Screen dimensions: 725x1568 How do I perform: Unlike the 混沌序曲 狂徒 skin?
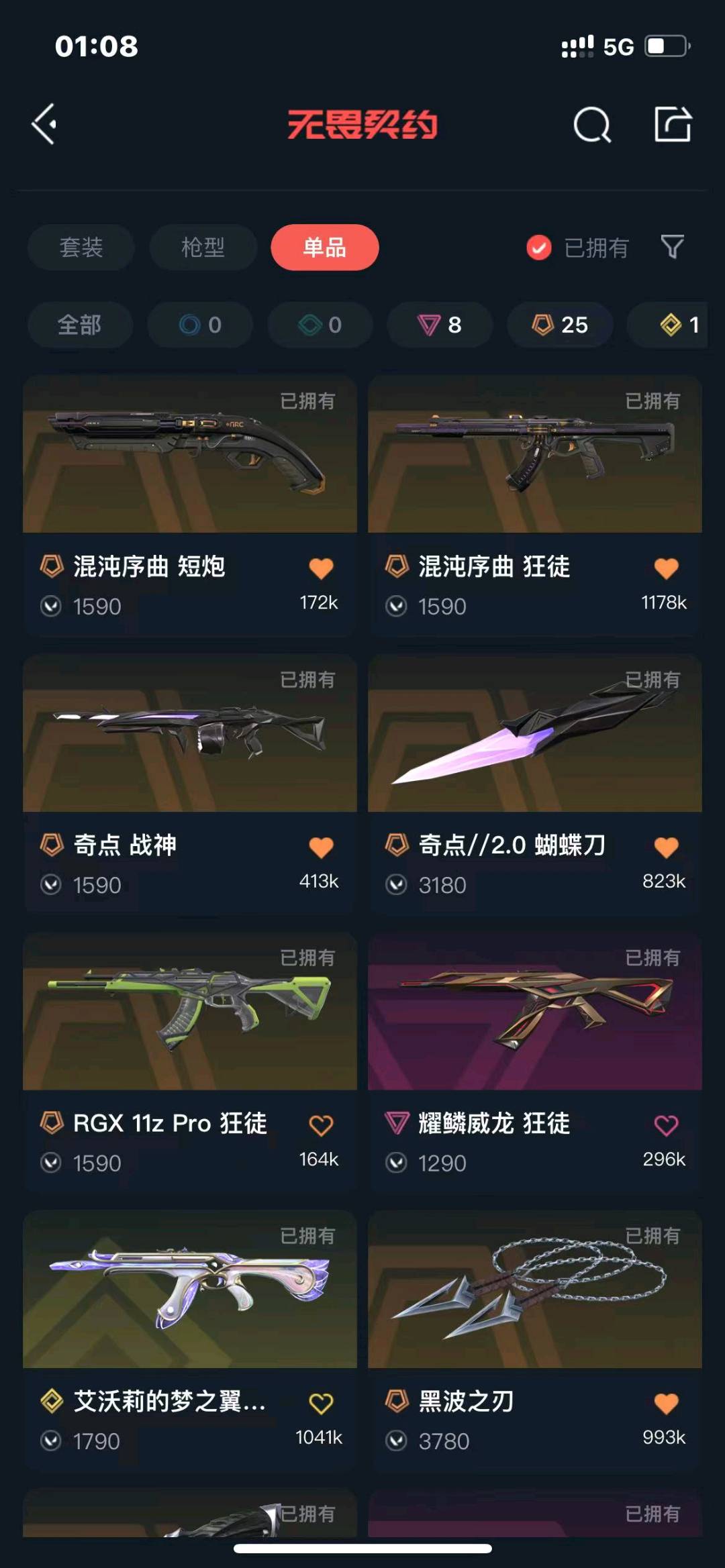click(x=666, y=568)
